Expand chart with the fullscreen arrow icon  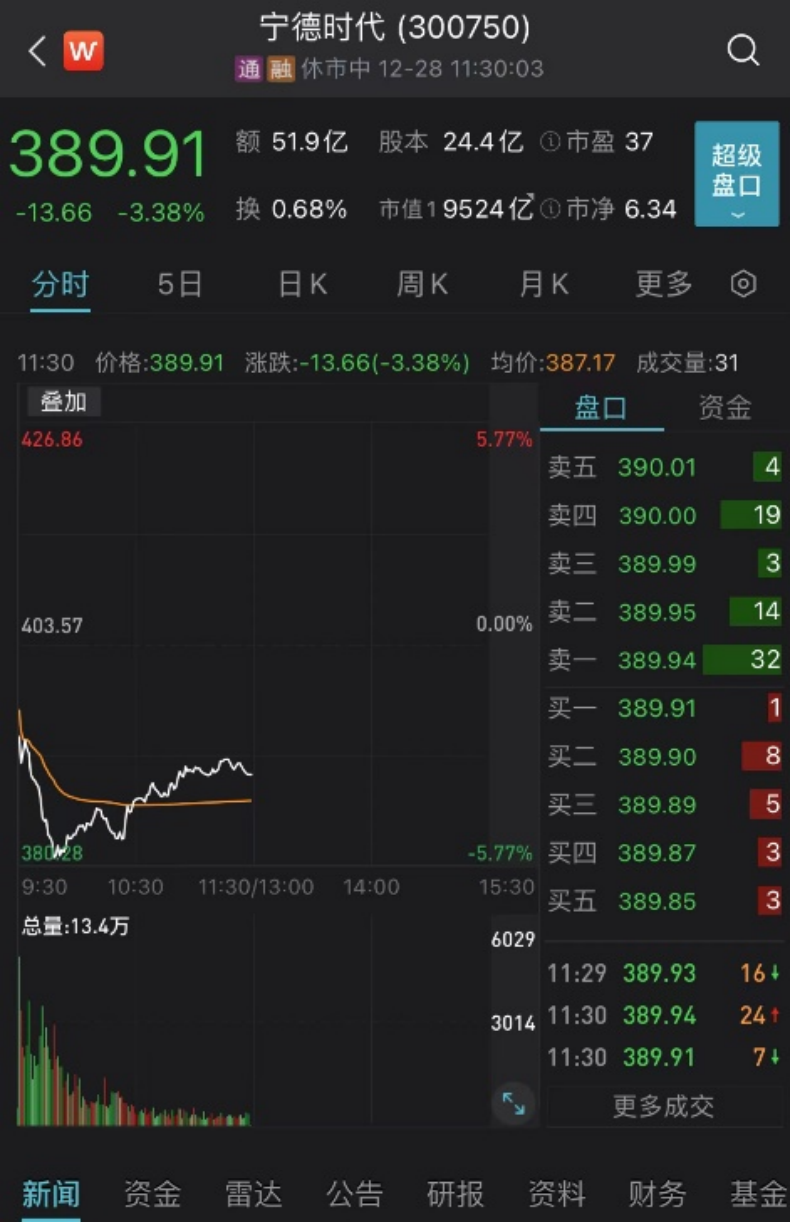point(513,1103)
